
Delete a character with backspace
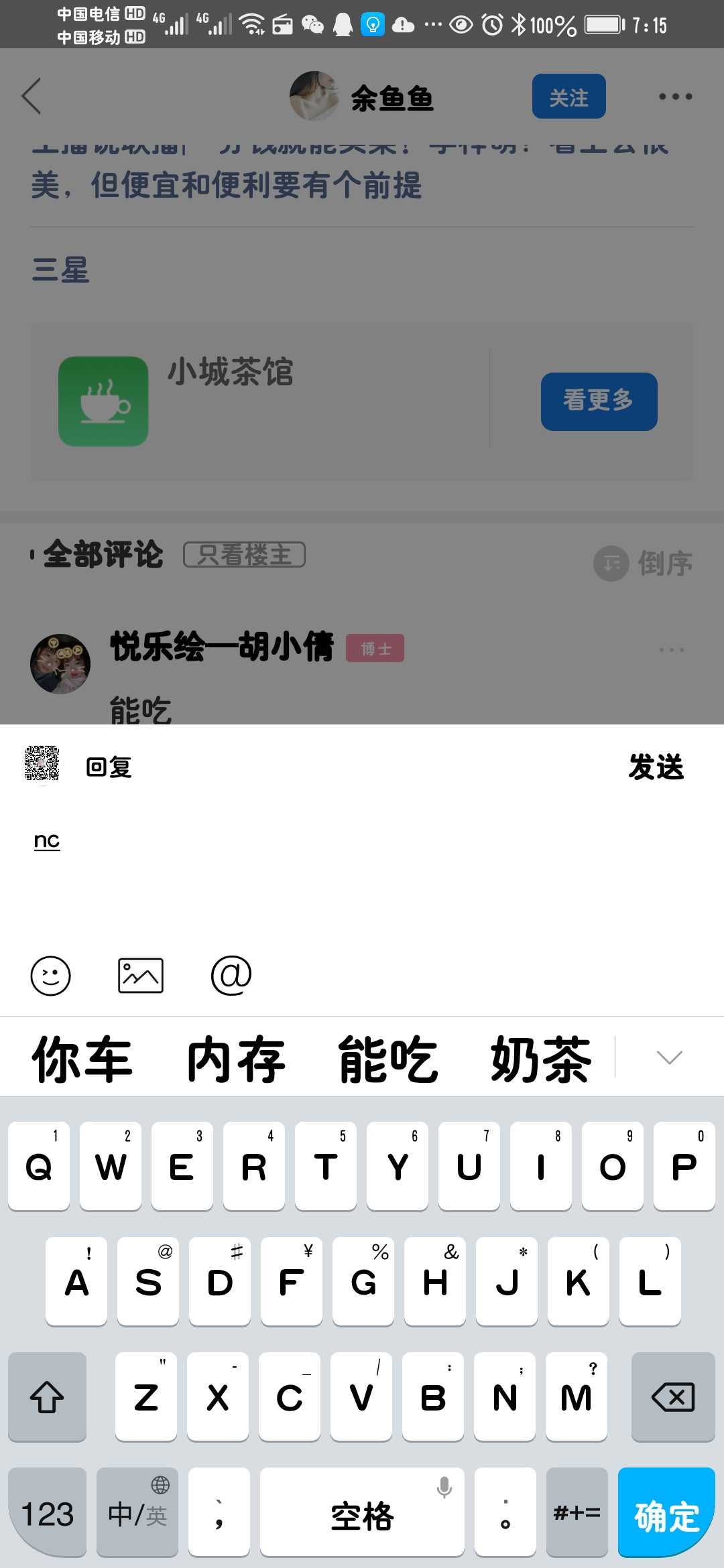pos(673,1397)
